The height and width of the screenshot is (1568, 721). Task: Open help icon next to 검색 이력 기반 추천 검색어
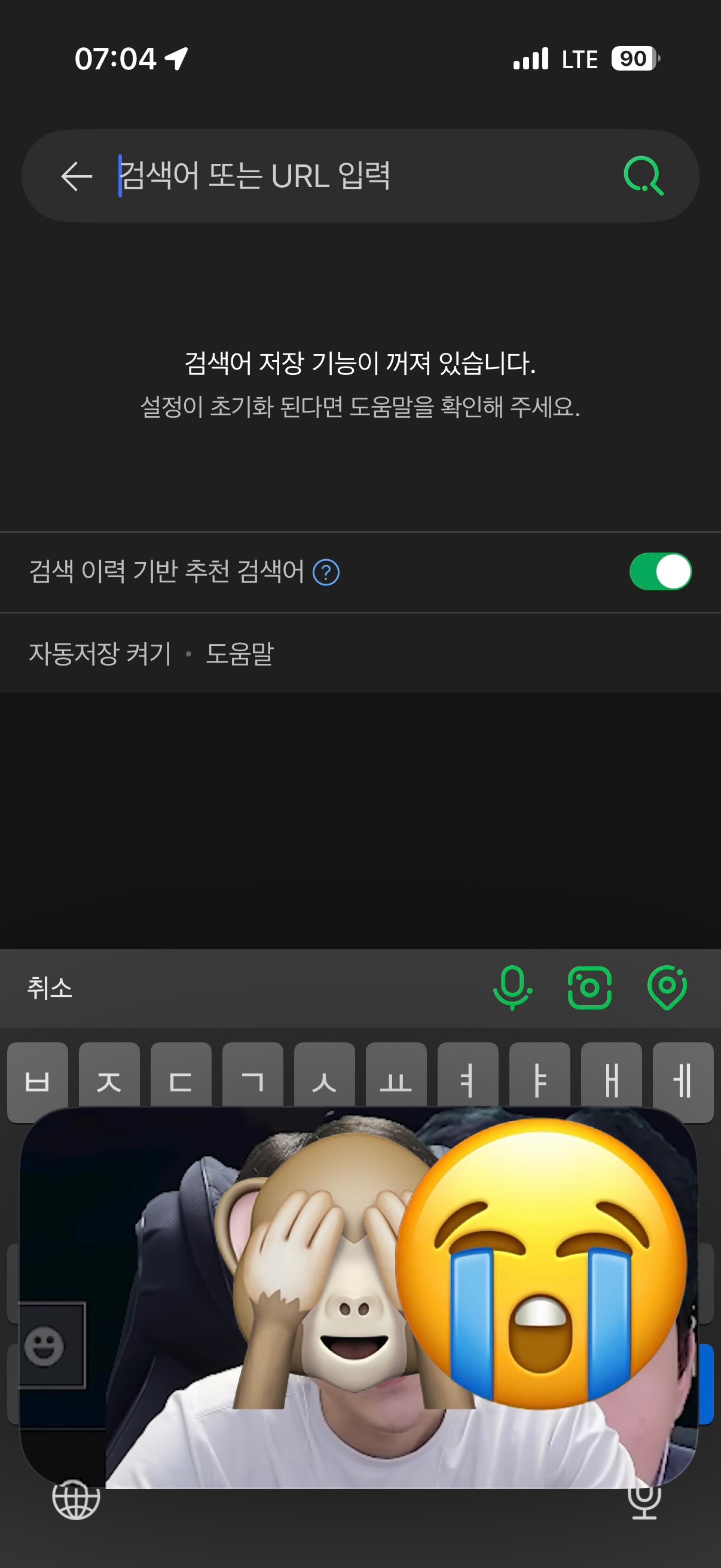coord(326,572)
